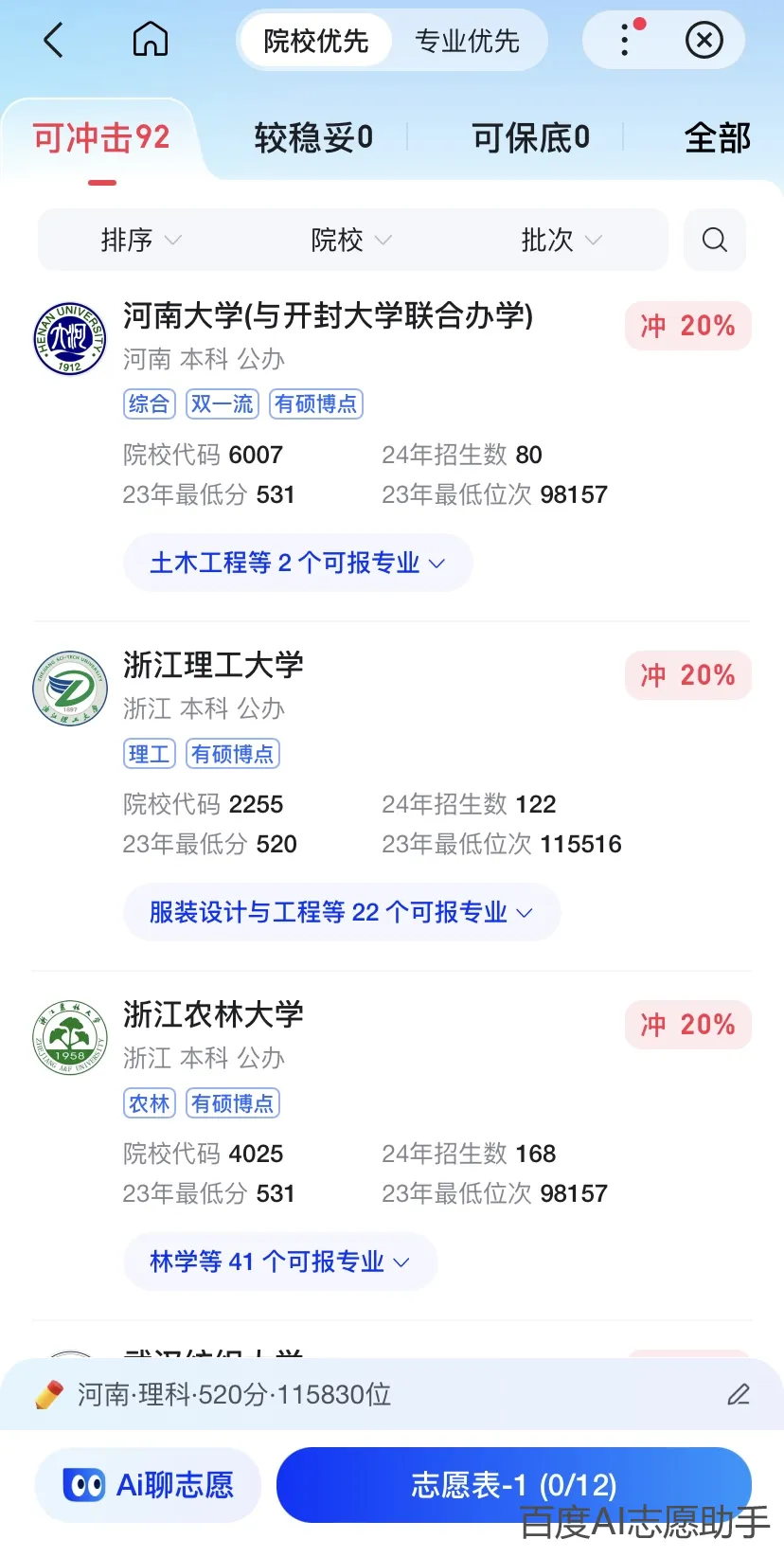Expand 林学等 41 个可报专业
The width and height of the screenshot is (784, 1557).
point(279,1262)
